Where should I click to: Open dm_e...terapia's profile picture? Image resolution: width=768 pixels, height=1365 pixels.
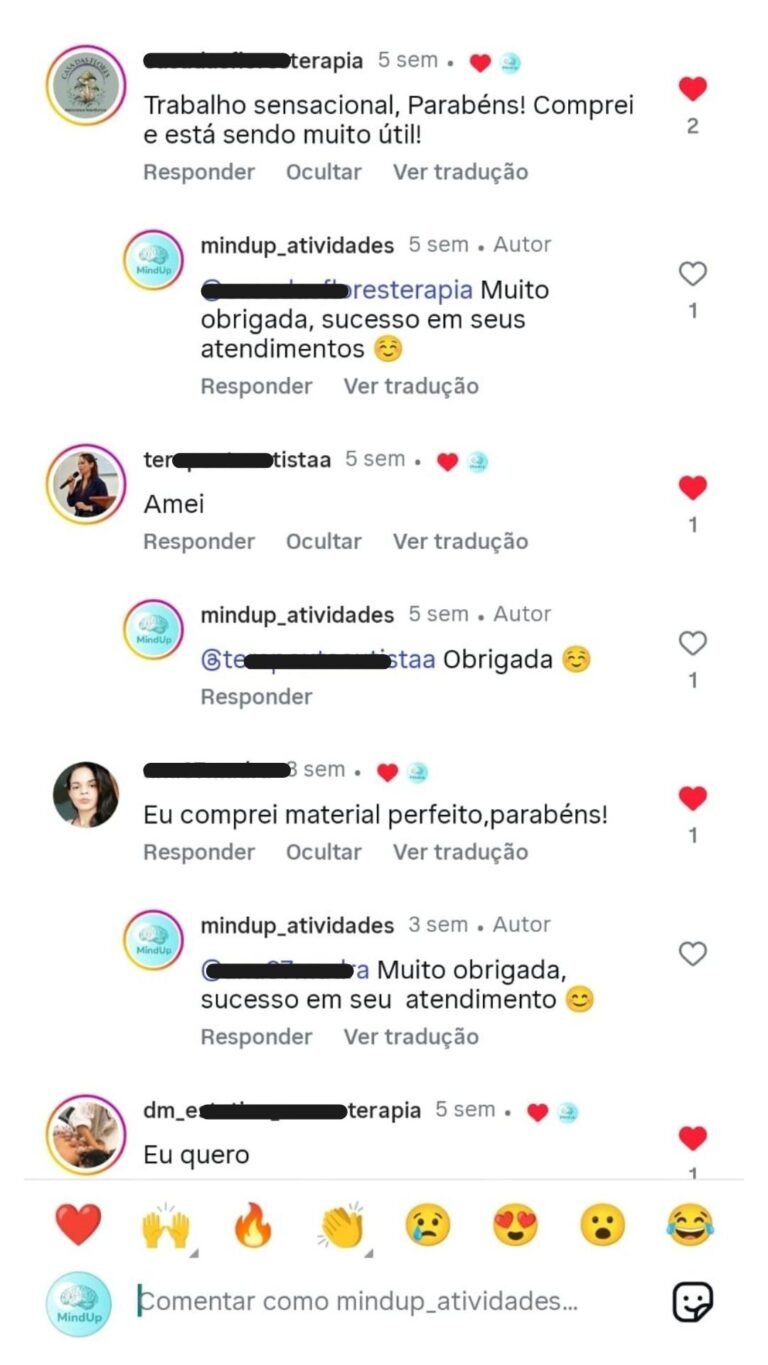(85, 1133)
